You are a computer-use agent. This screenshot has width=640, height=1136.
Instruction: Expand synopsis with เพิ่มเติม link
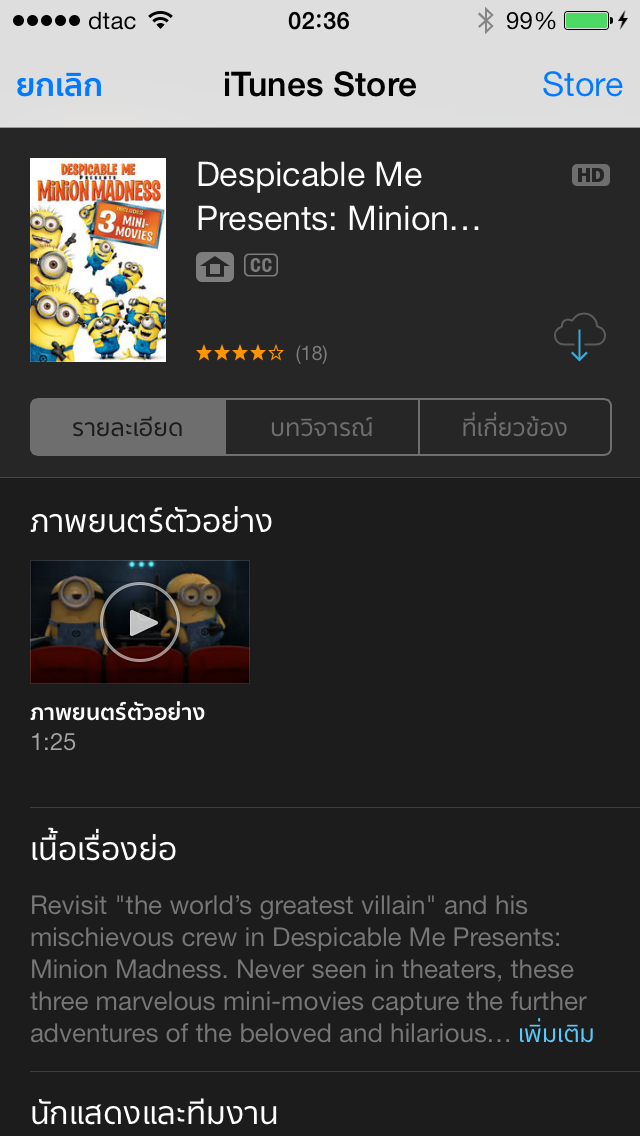pos(556,1034)
